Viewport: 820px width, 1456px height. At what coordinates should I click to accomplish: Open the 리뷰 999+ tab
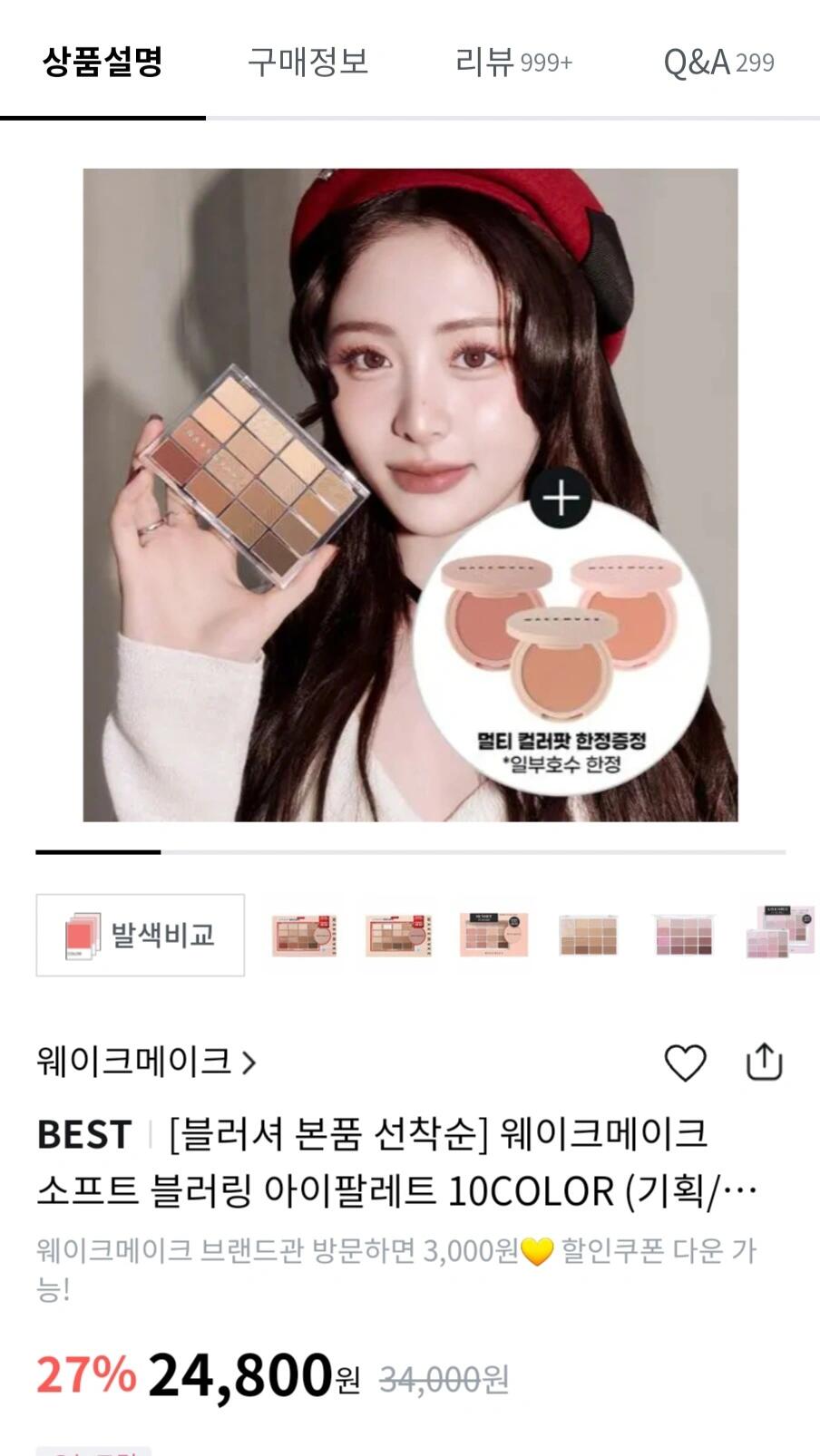tap(513, 62)
